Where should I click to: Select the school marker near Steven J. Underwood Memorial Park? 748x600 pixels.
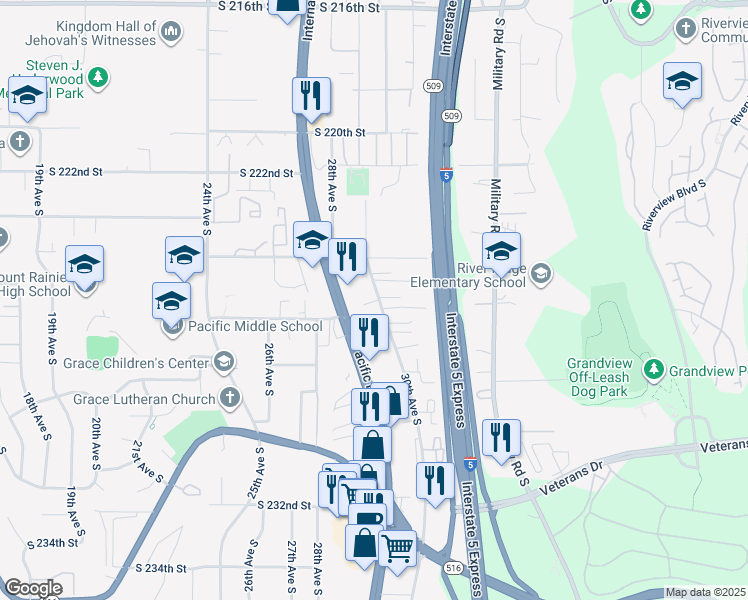point(27,94)
